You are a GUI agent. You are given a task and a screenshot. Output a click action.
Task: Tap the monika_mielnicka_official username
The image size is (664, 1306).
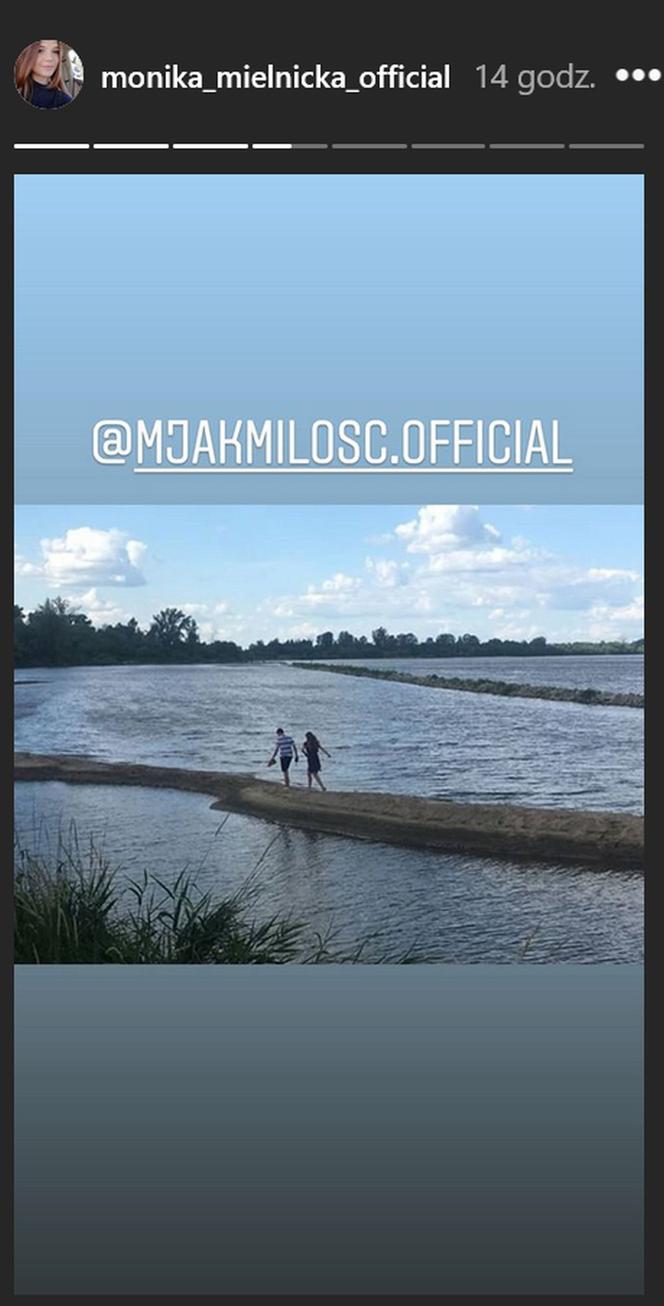click(x=275, y=77)
